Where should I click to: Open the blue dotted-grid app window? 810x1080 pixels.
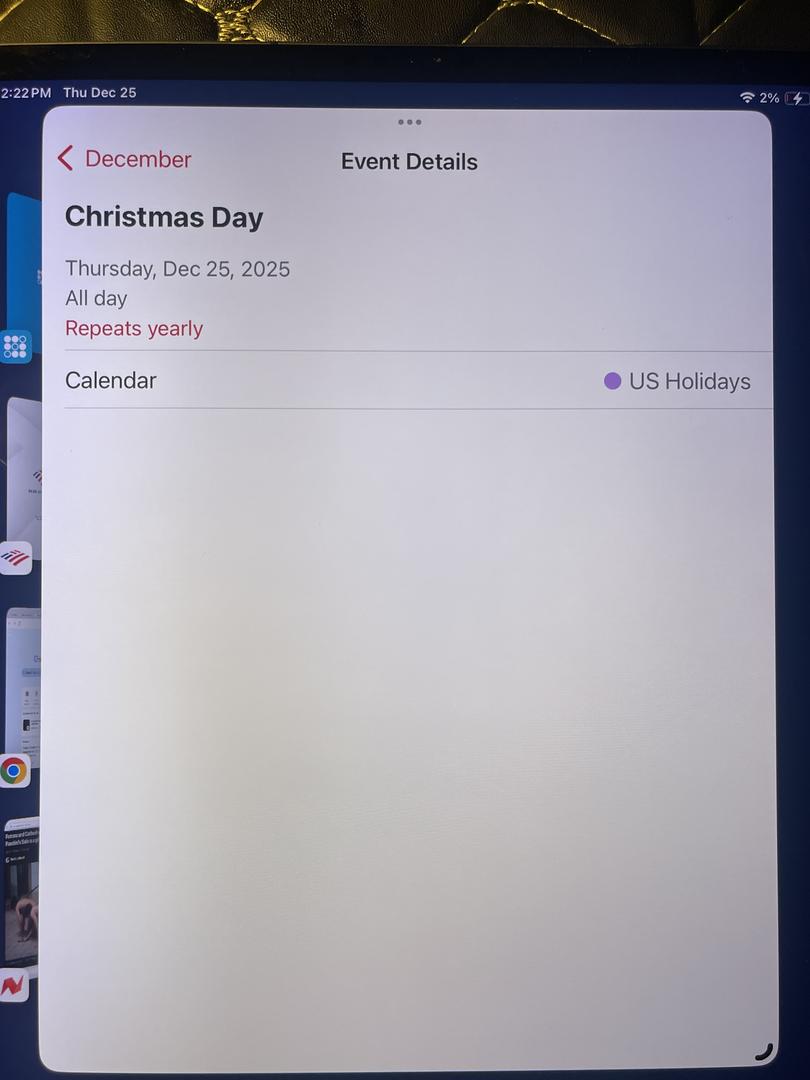point(15,346)
